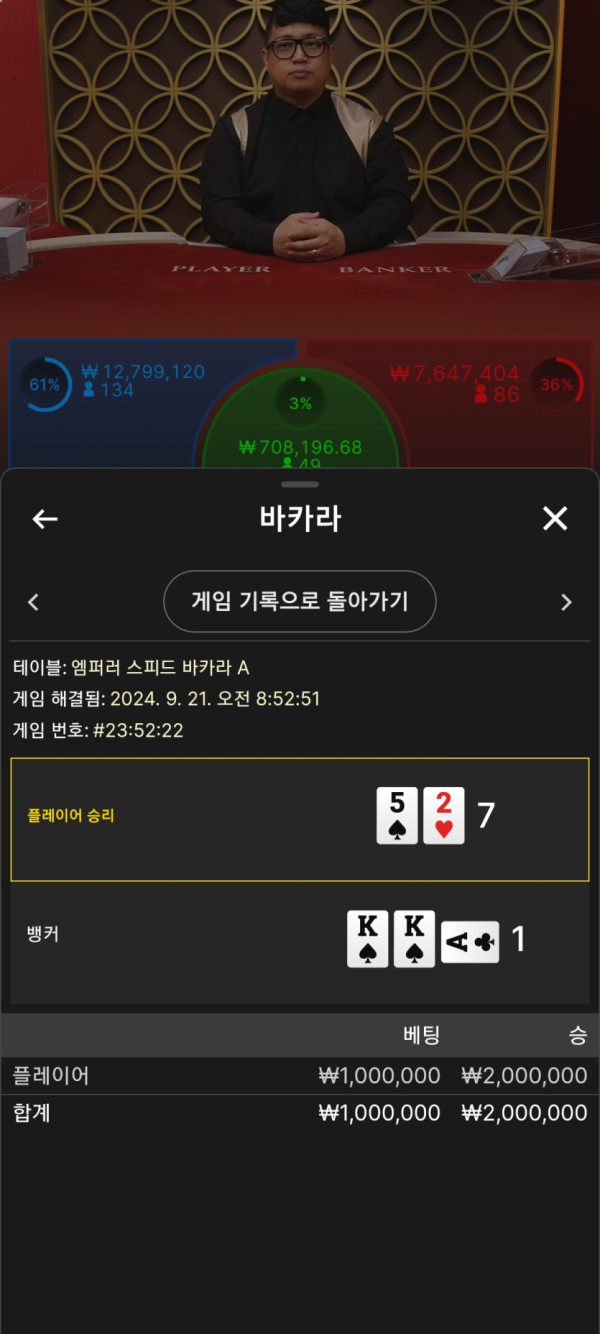Viewport: 600px width, 1334px height.
Task: Go back with the arrow beside 바카라
Action: coord(45,518)
